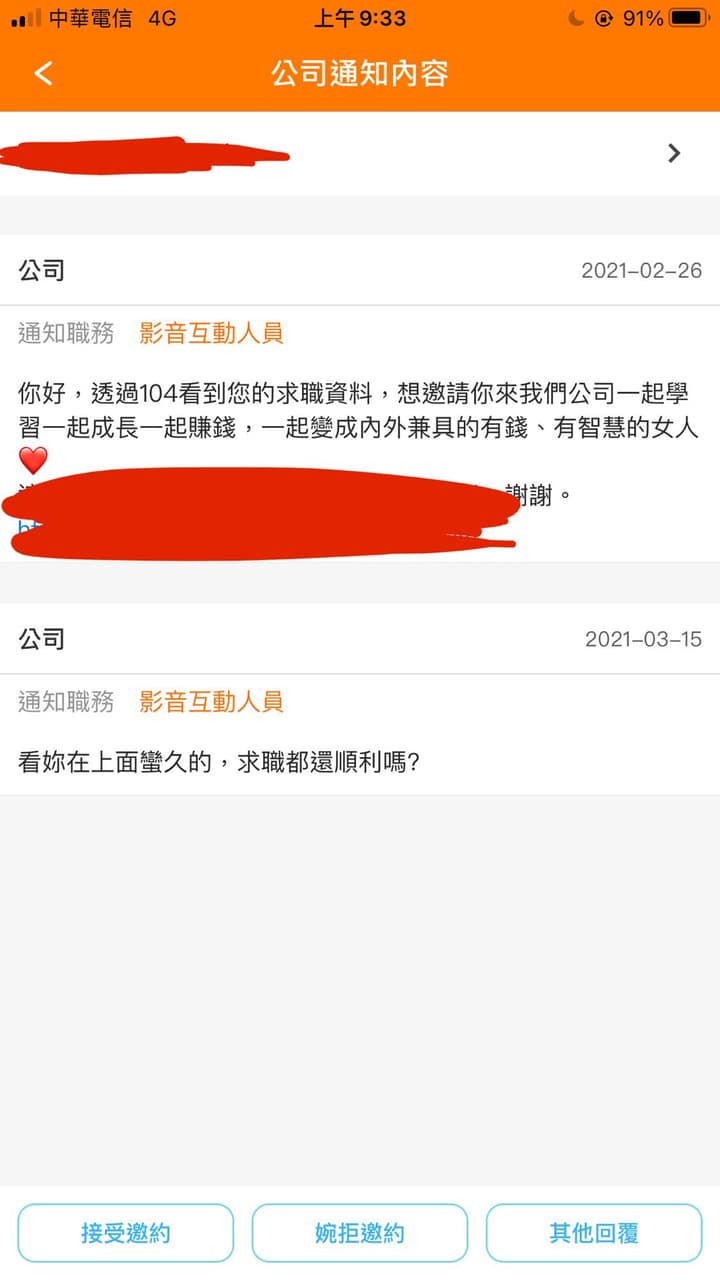Open company details via the right chevron

coord(674,153)
